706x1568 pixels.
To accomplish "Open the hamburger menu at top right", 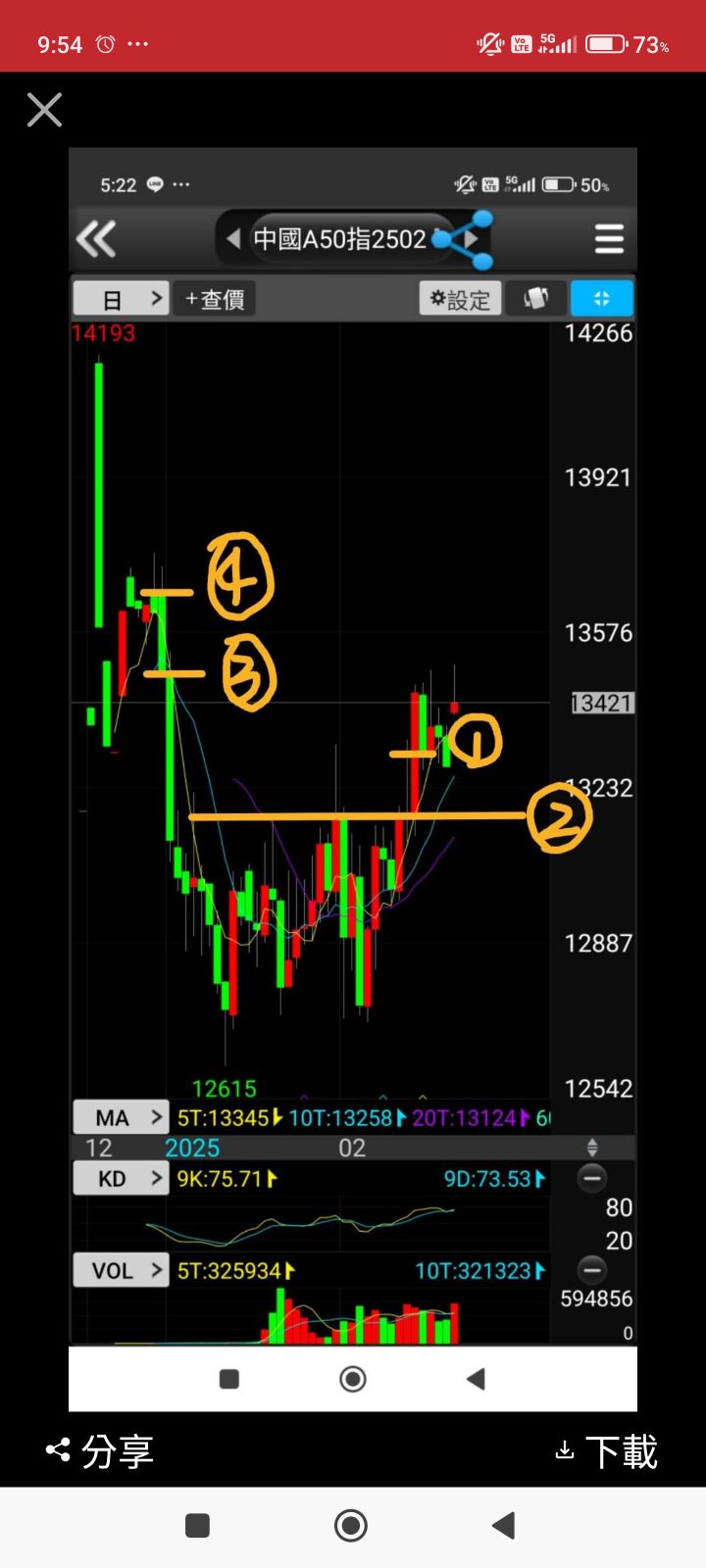I will coord(608,238).
